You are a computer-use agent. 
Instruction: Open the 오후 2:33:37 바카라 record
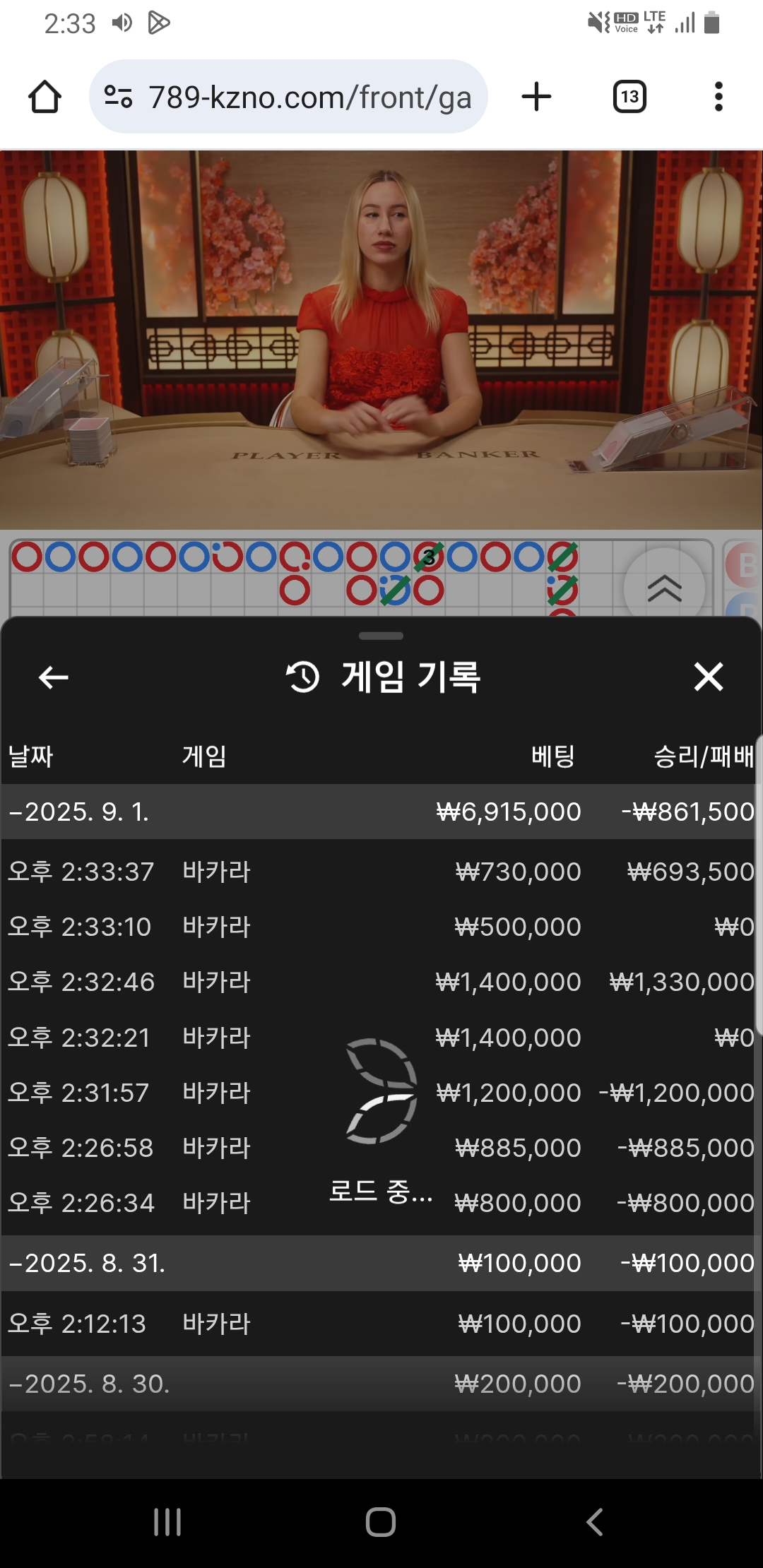(212, 872)
